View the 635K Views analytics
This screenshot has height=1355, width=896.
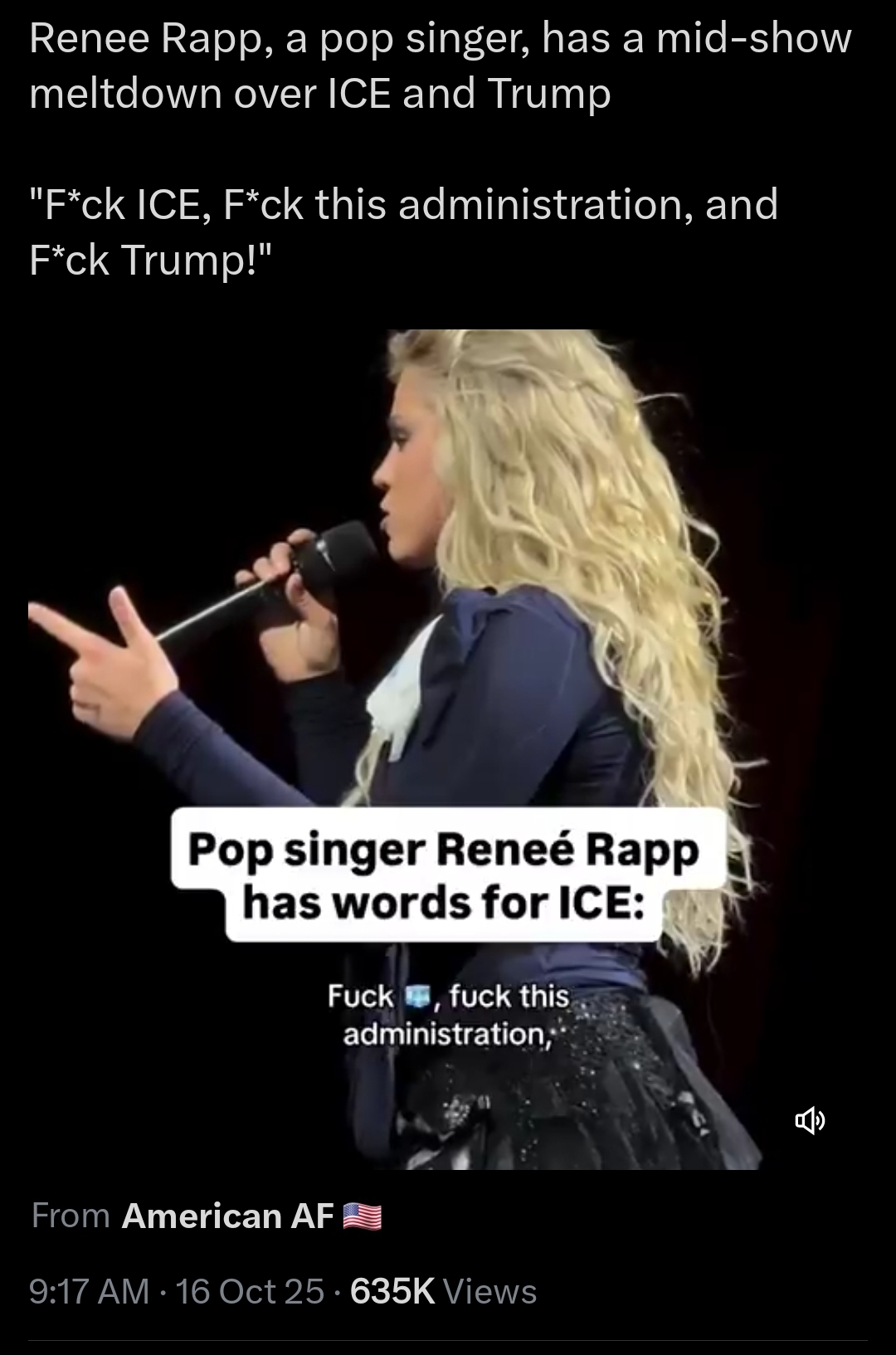pyautogui.click(x=443, y=1292)
